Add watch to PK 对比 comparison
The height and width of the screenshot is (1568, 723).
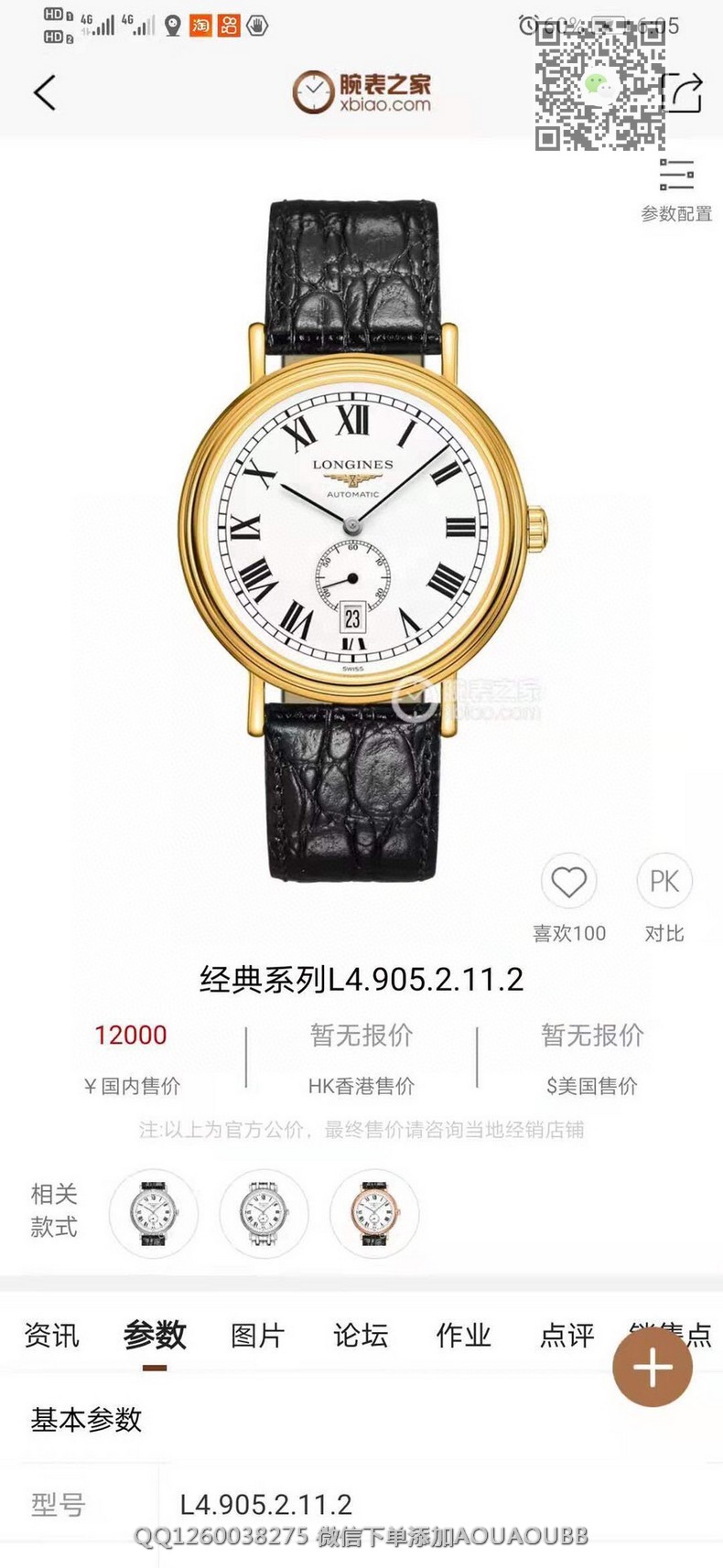pos(664,882)
